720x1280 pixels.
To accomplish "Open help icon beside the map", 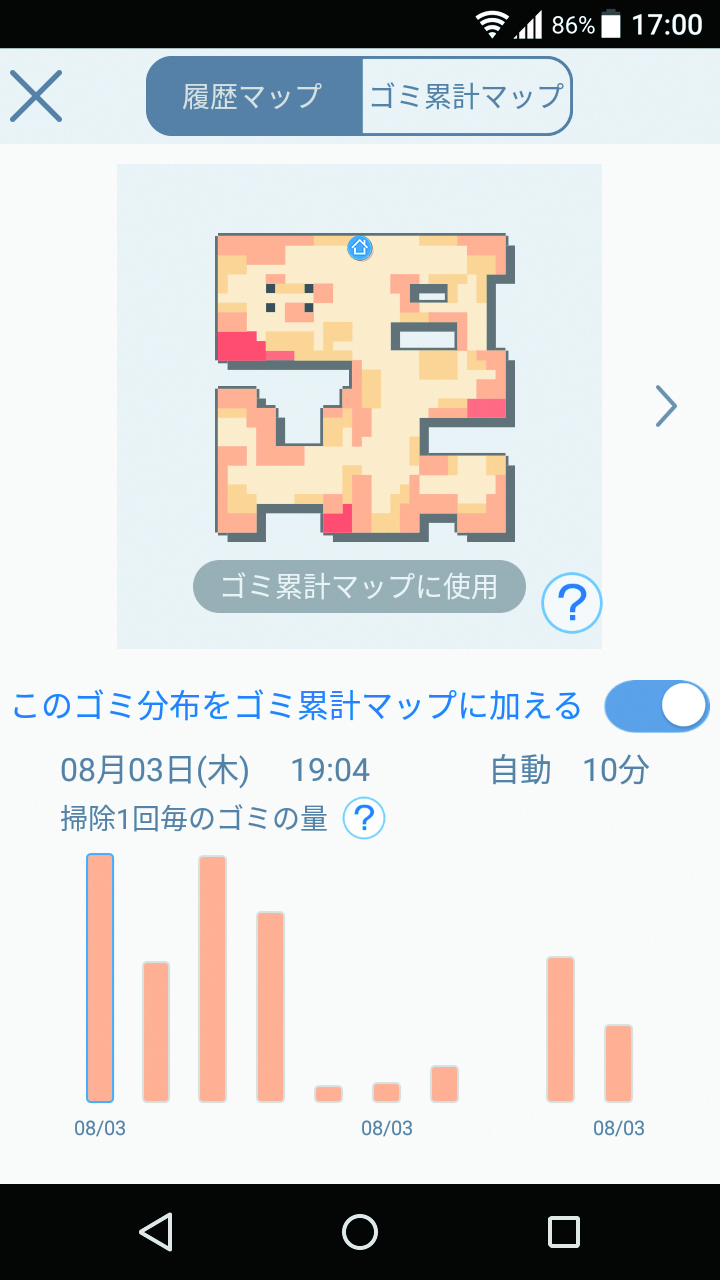I will coord(571,603).
